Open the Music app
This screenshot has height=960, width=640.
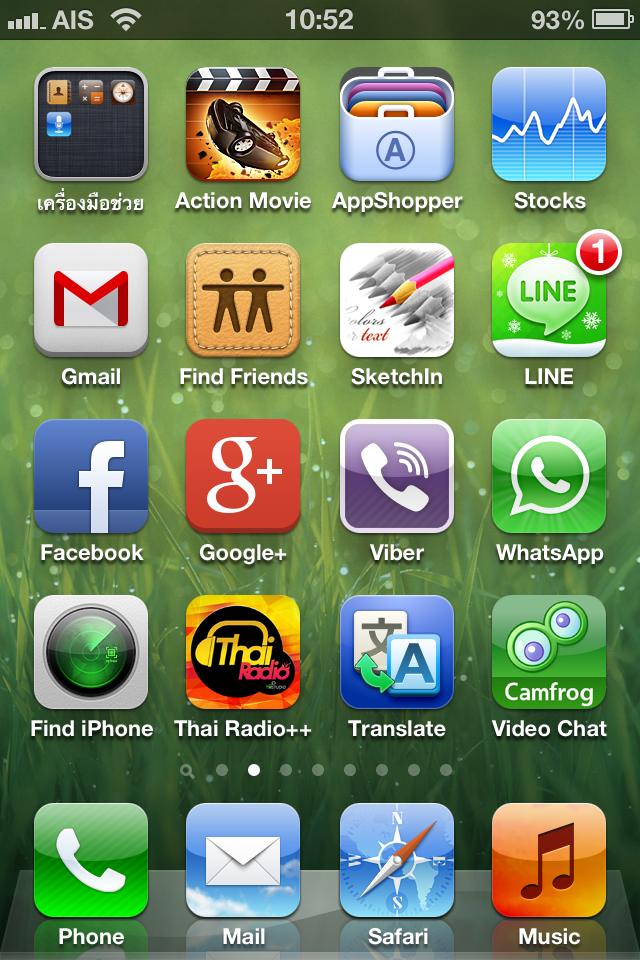pyautogui.click(x=549, y=860)
